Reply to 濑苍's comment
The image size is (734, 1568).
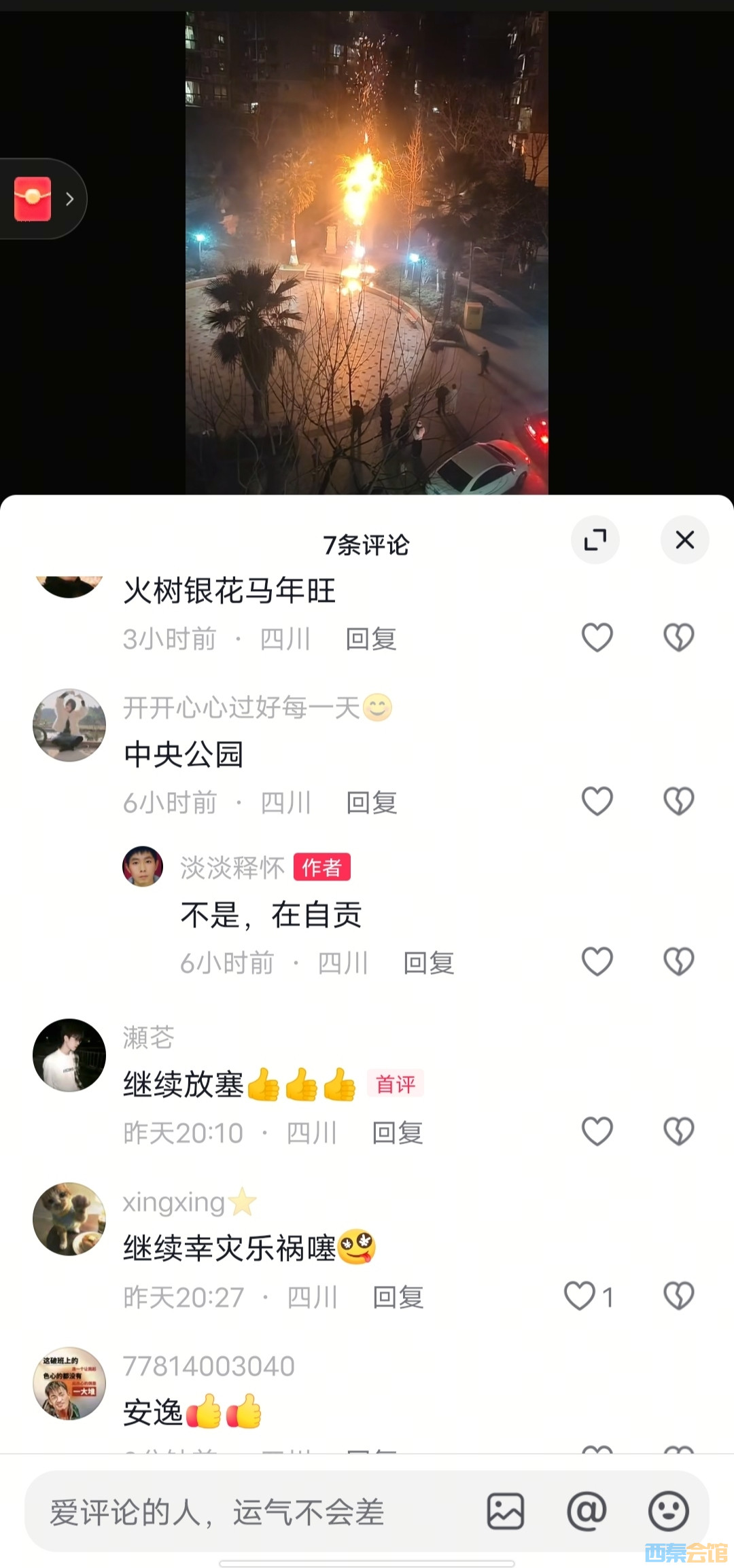coord(398,1133)
